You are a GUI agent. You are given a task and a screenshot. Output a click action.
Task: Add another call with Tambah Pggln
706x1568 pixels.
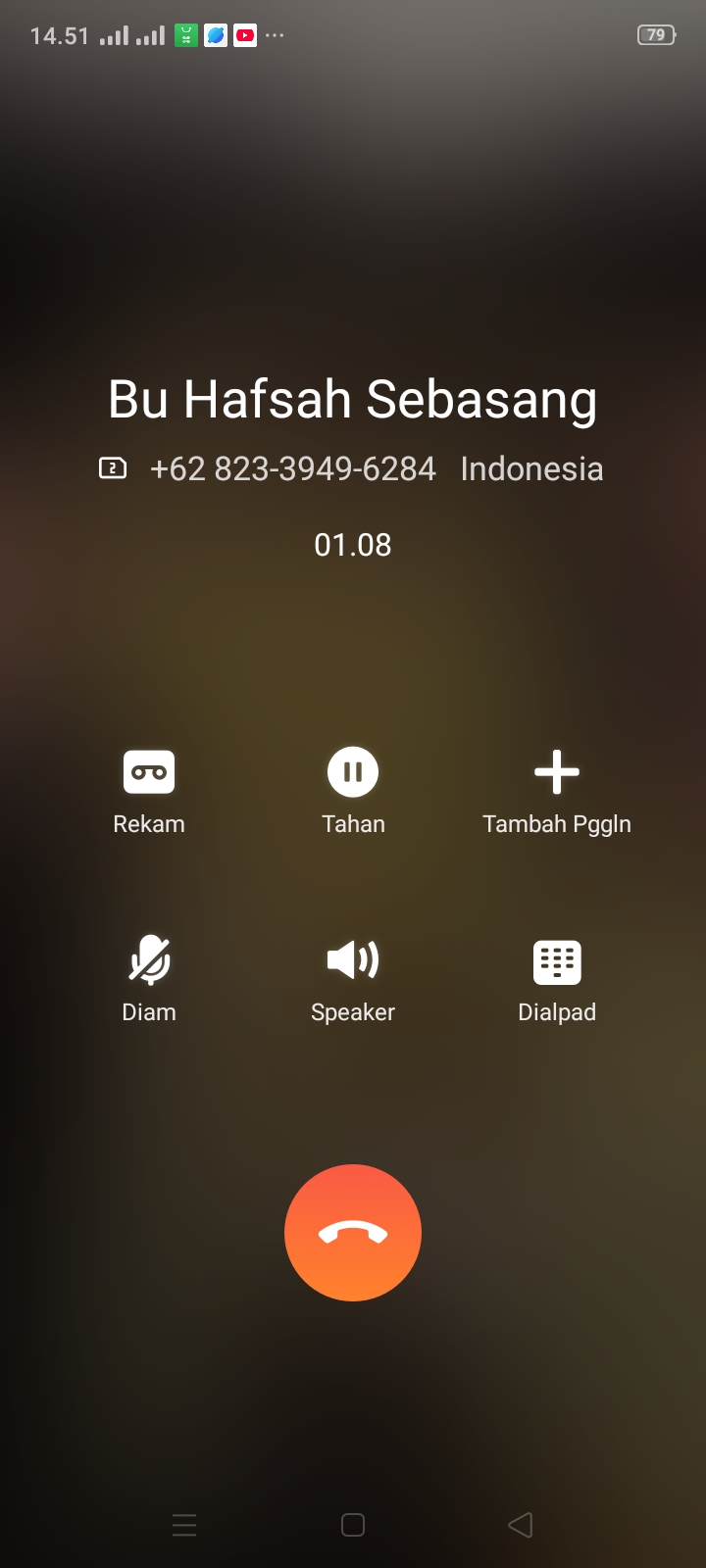click(557, 773)
